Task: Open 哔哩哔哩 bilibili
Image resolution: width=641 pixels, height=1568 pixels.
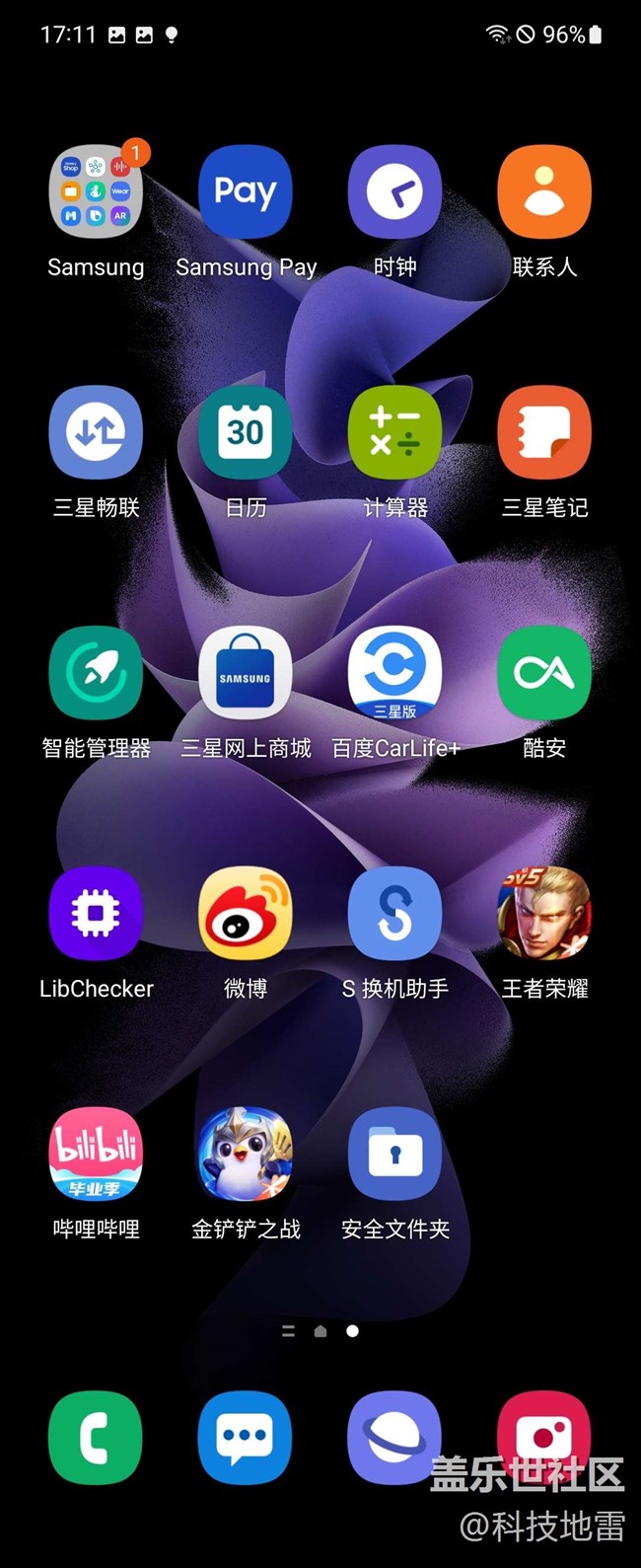Action: 96,1155
